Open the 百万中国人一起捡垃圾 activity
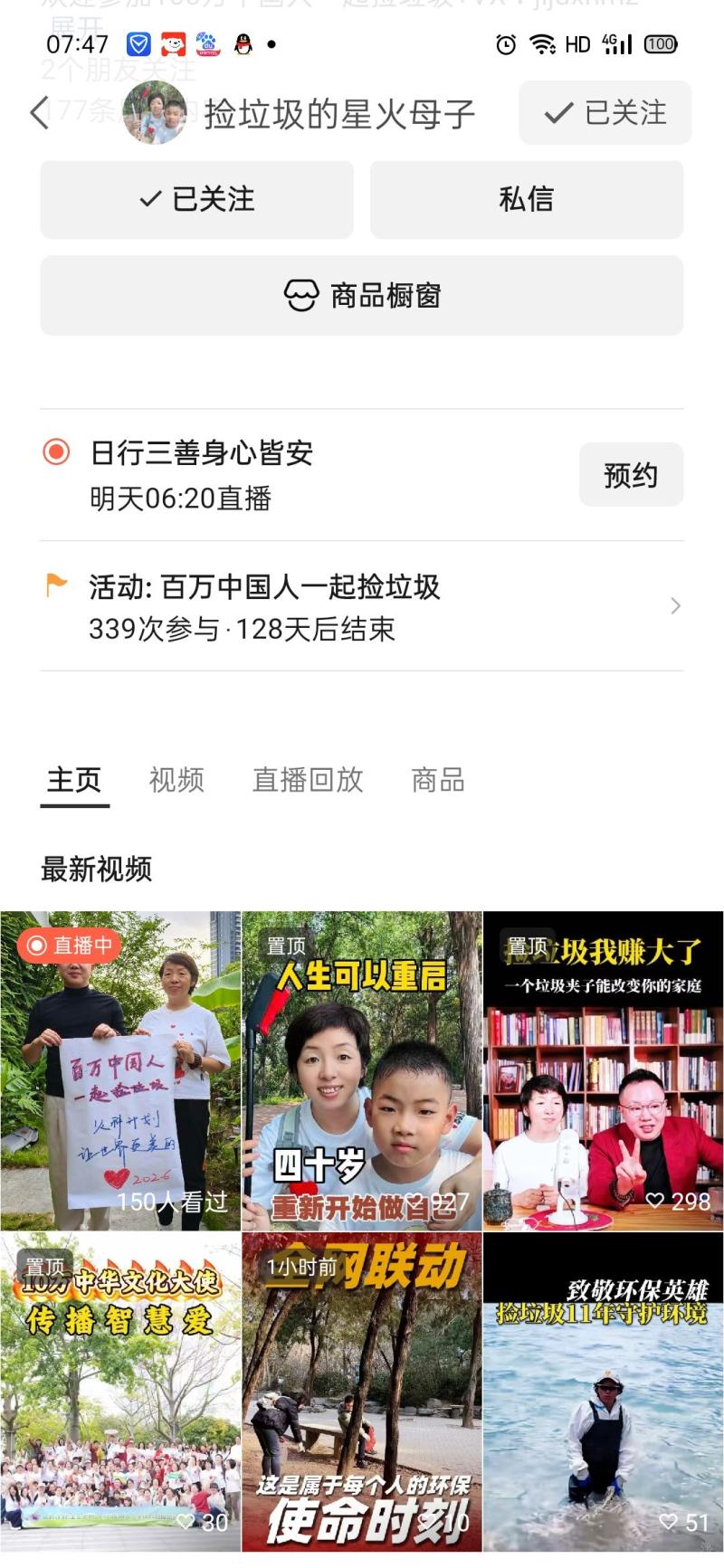The image size is (724, 1568). tap(361, 606)
